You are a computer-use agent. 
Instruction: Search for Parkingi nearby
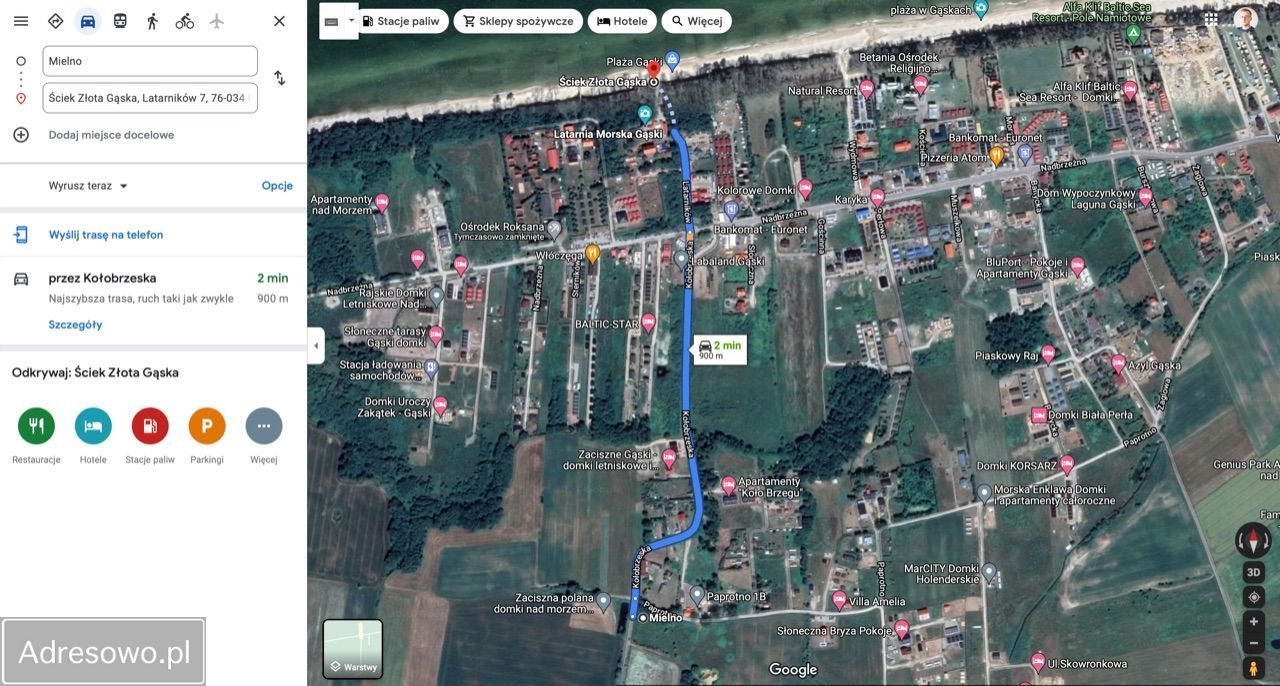[x=207, y=426]
